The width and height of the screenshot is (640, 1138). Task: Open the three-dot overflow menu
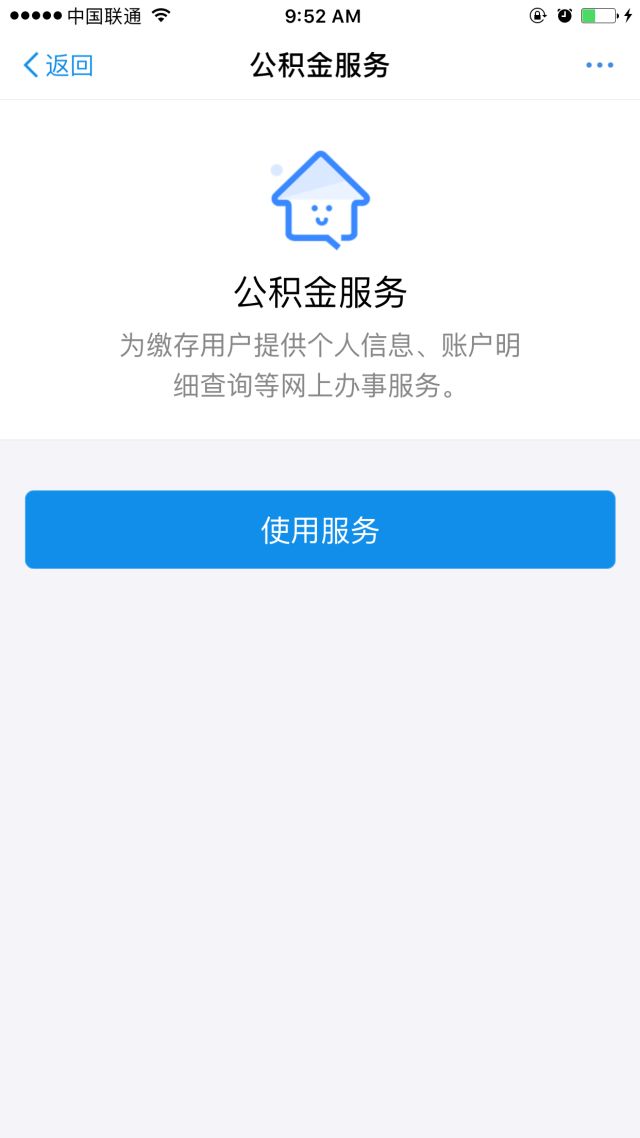(599, 66)
